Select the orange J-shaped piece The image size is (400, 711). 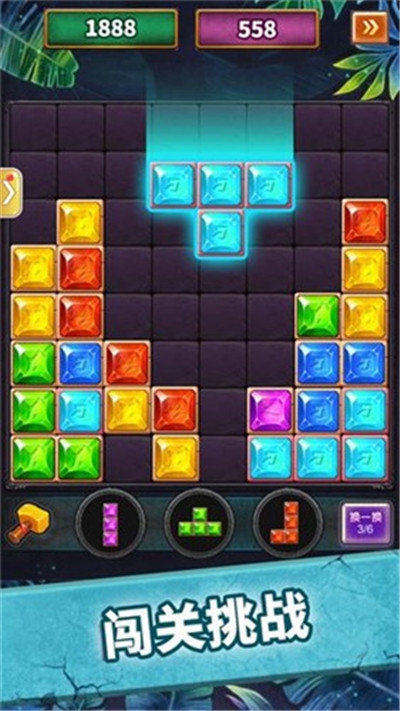[x=288, y=524]
